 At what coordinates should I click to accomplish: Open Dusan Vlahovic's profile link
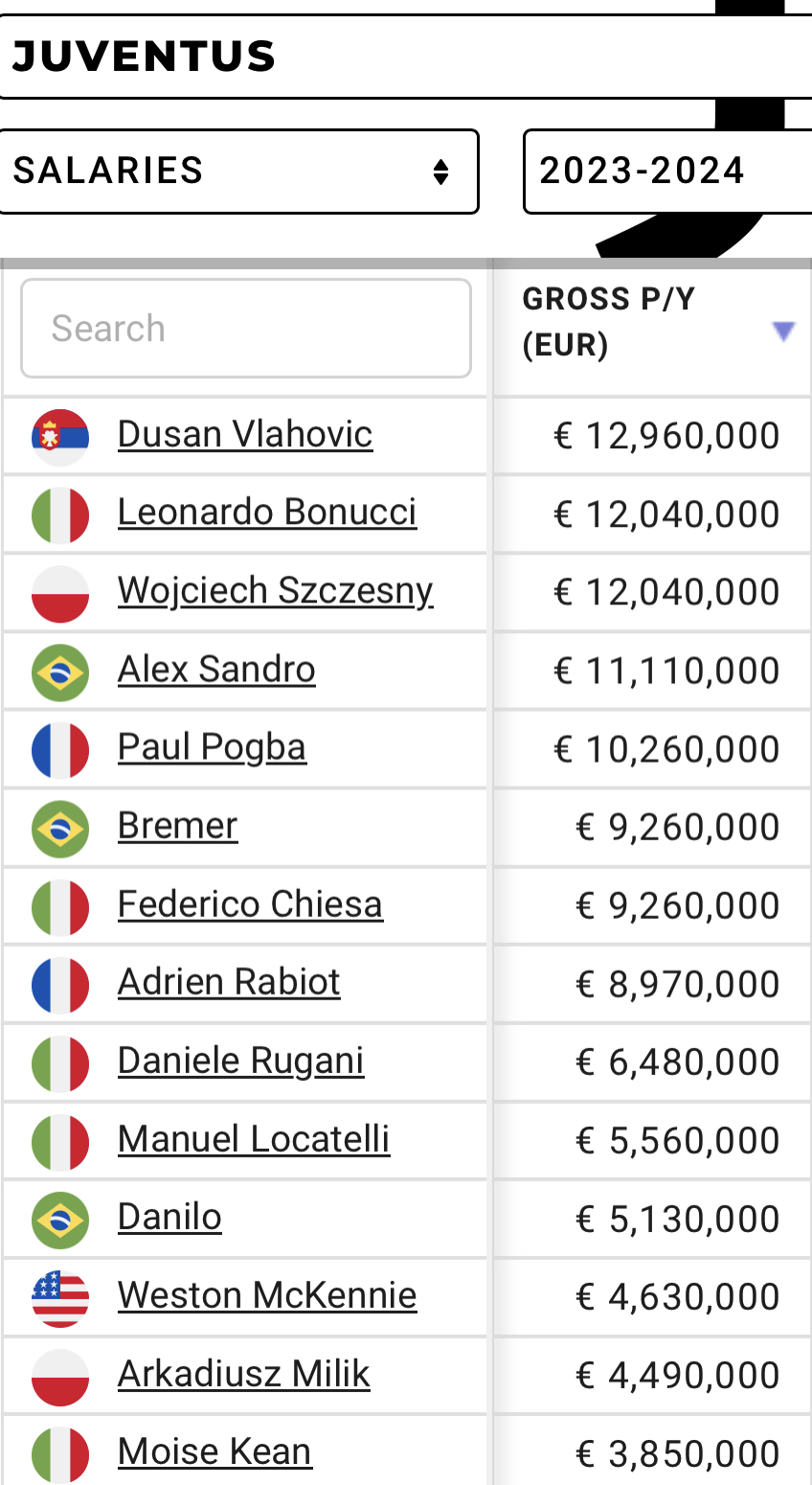245,435
